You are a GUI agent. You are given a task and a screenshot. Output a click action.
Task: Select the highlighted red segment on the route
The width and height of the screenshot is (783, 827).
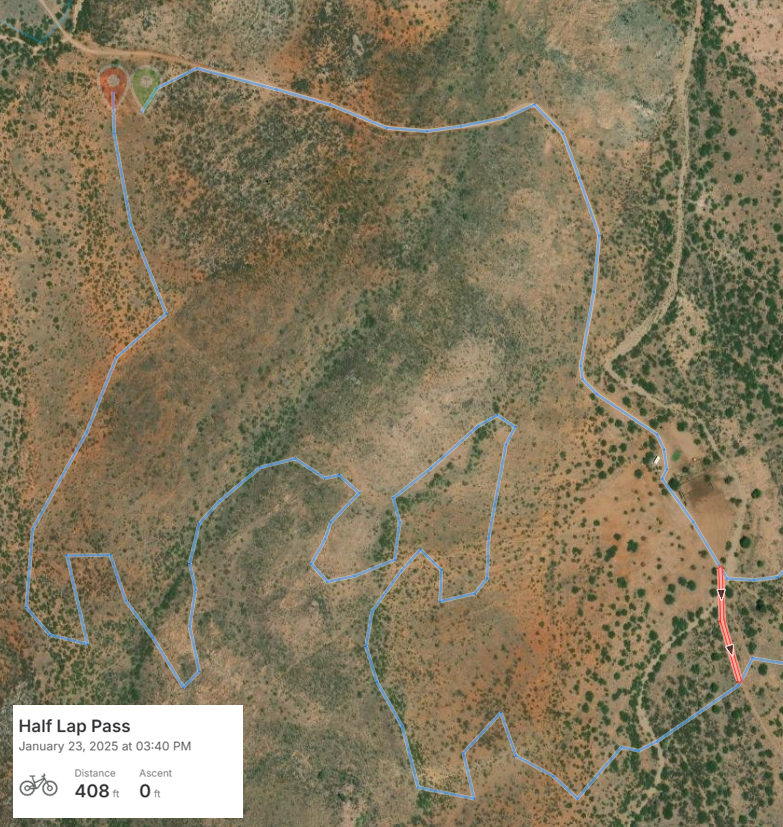(727, 622)
